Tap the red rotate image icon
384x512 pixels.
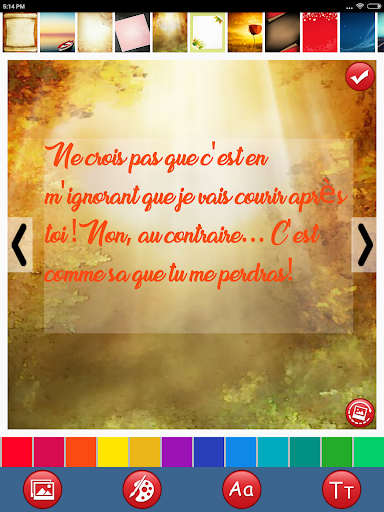tap(360, 413)
